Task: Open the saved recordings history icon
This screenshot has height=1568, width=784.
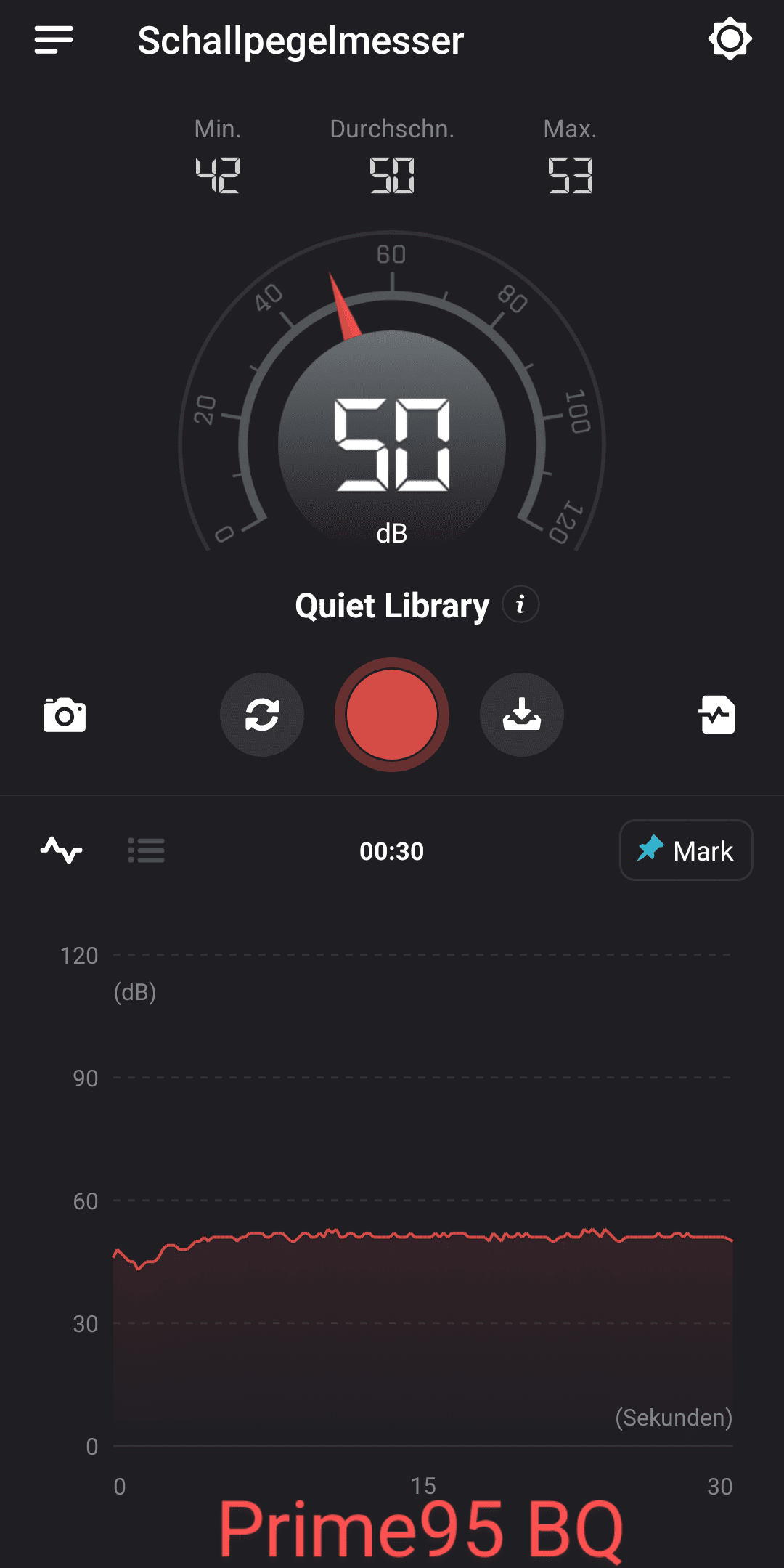Action: pos(717,715)
